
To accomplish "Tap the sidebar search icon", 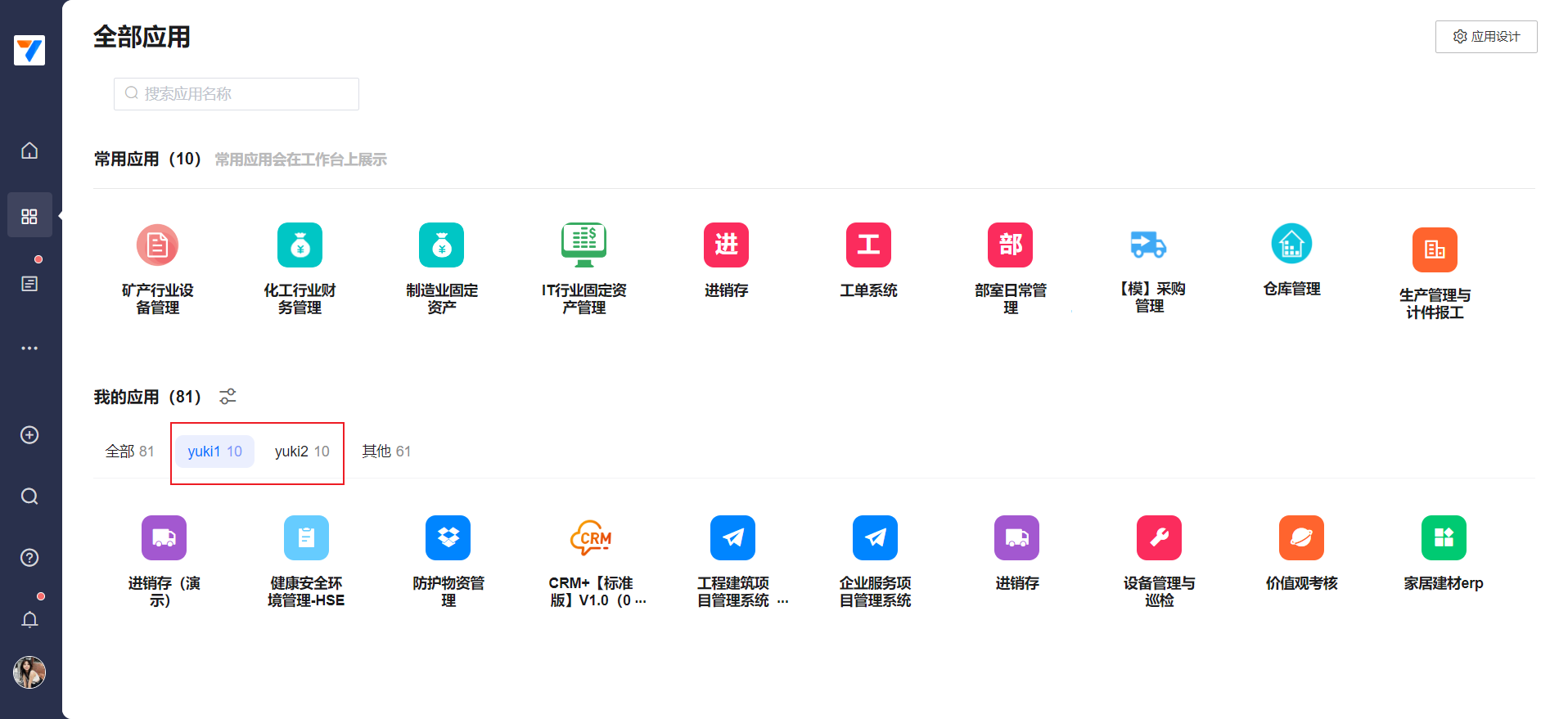I will point(29,497).
